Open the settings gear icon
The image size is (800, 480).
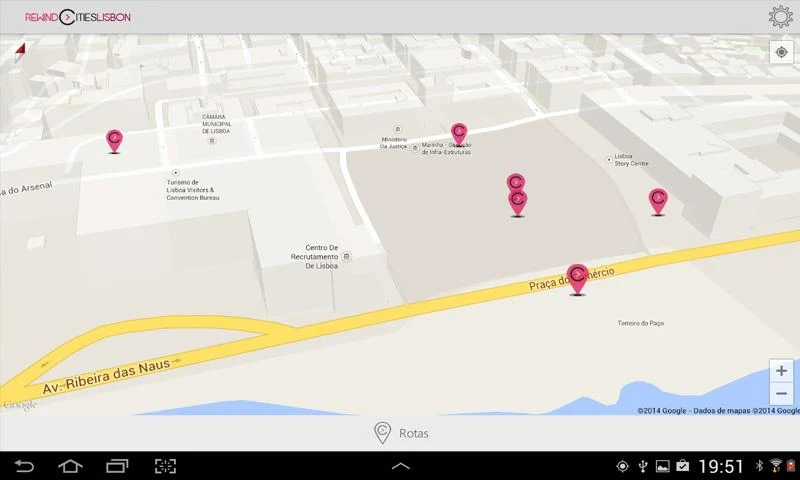781,16
